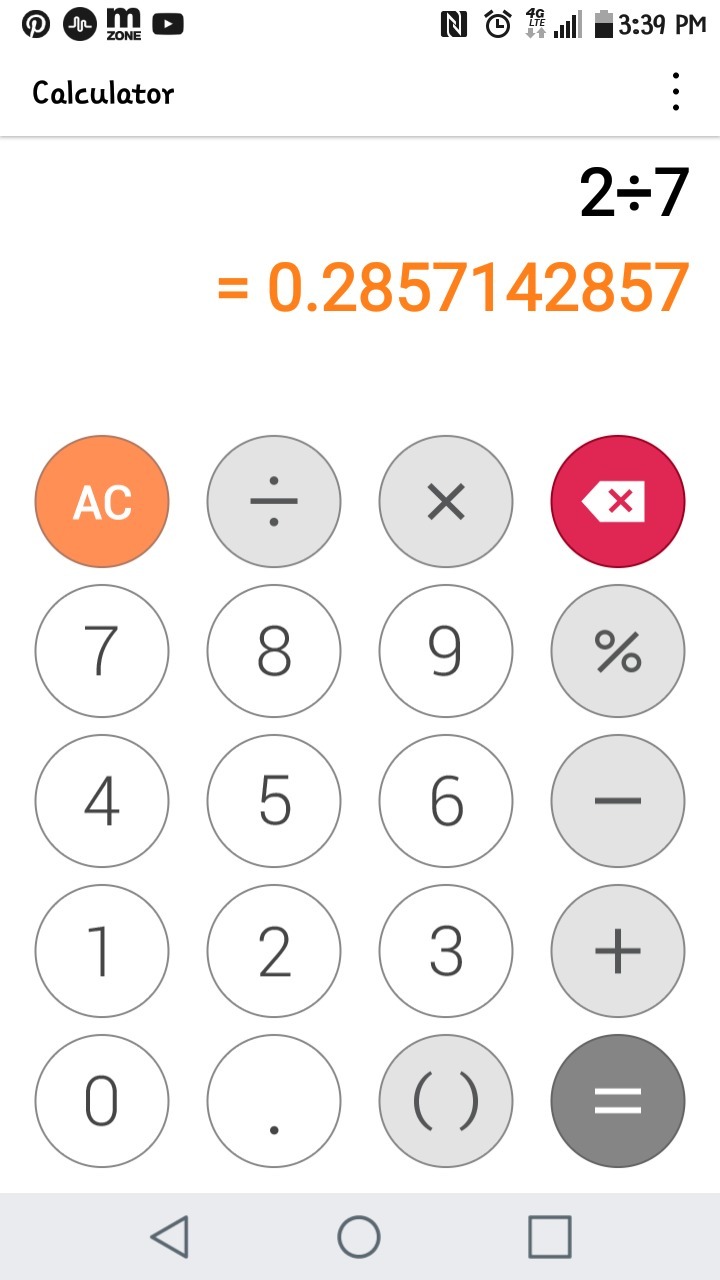Choose the minus operator

pyautogui.click(x=618, y=801)
